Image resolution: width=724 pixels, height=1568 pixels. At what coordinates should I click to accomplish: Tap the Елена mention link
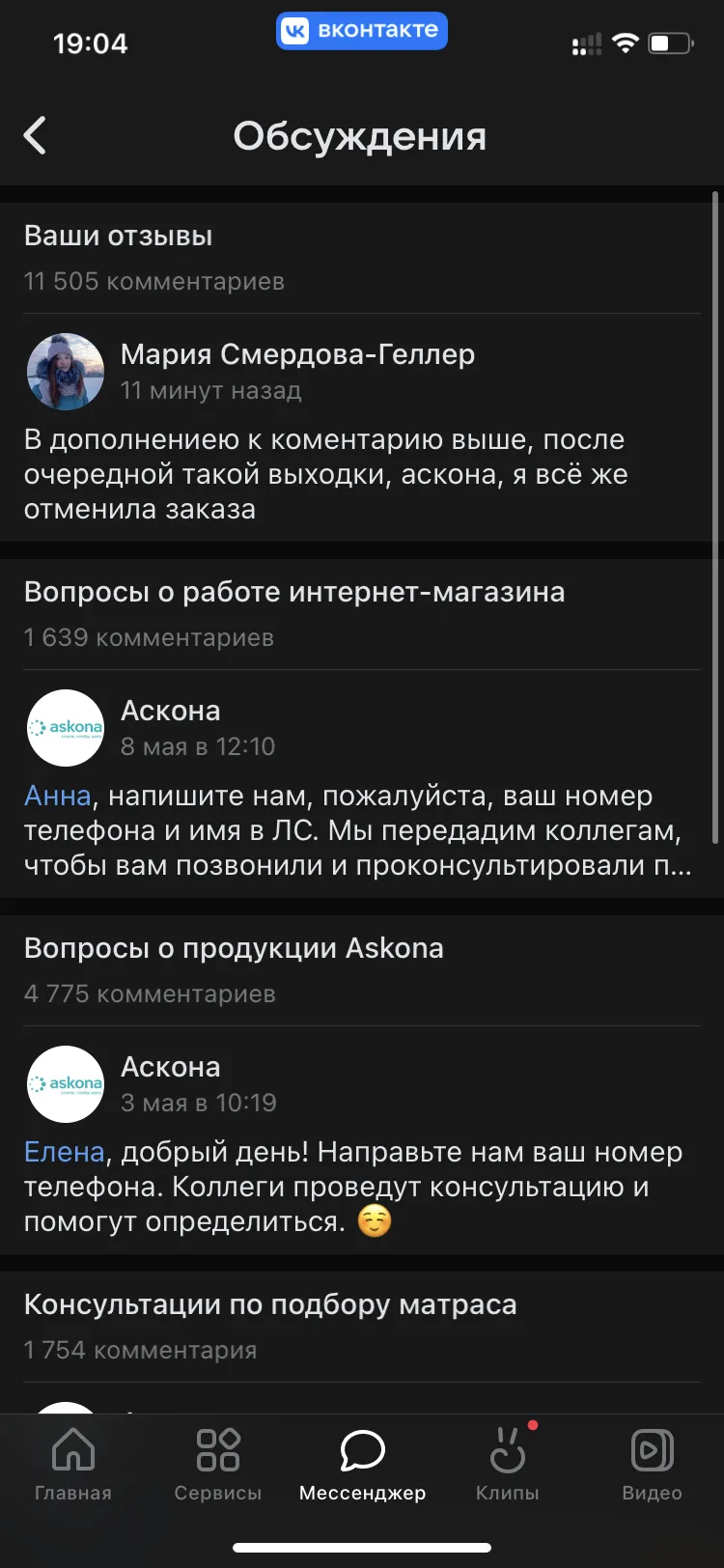point(64,1152)
